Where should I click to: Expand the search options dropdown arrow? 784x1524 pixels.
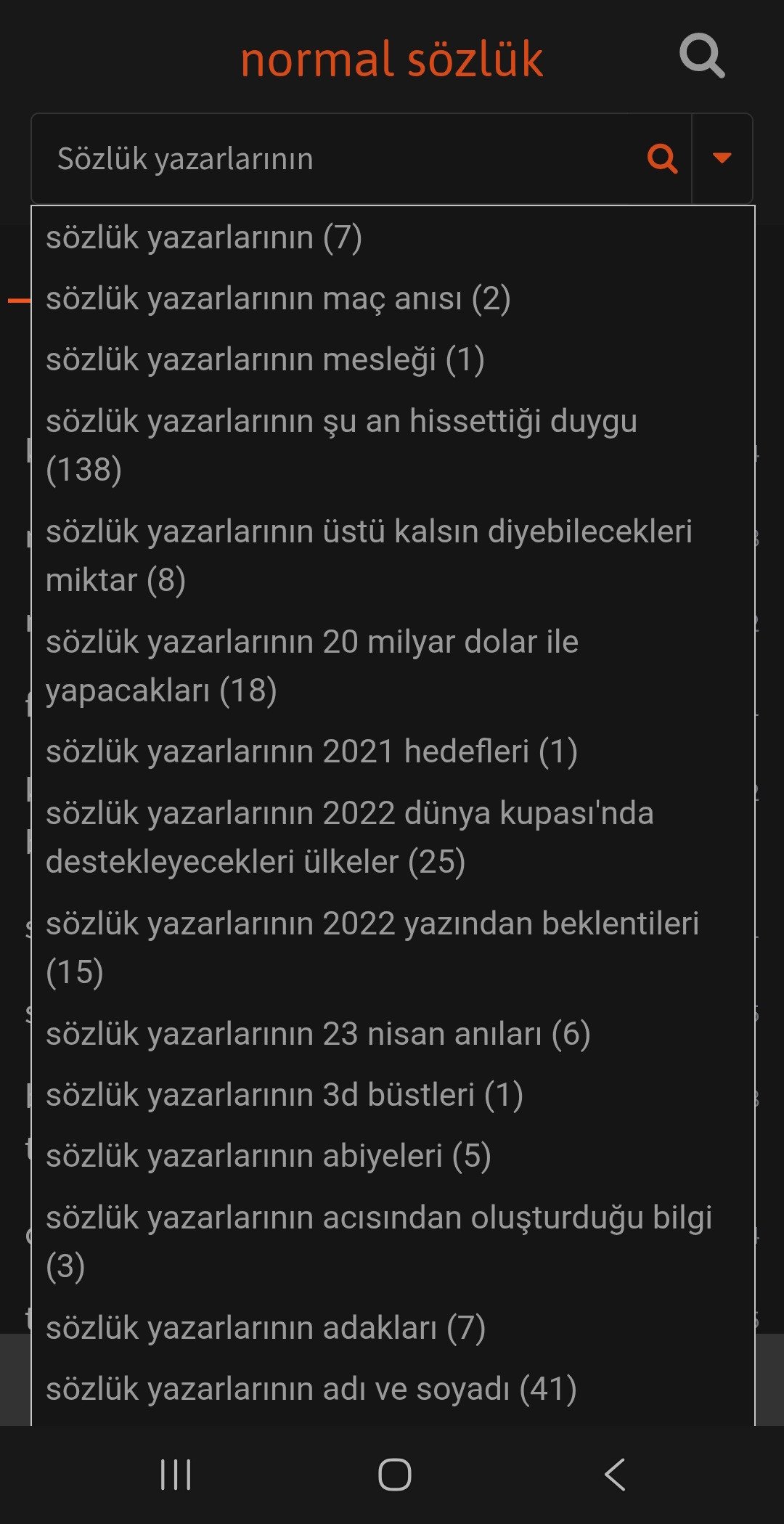[x=722, y=158]
